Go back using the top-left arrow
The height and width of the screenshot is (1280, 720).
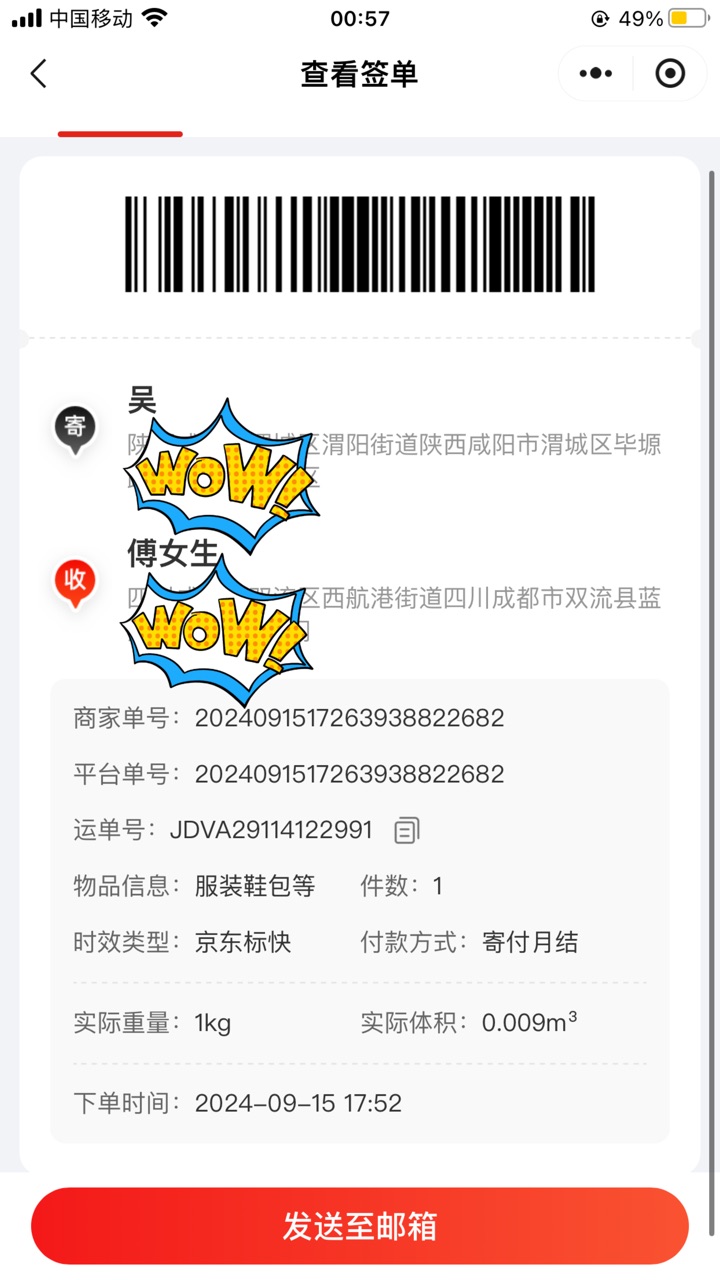pyautogui.click(x=38, y=73)
